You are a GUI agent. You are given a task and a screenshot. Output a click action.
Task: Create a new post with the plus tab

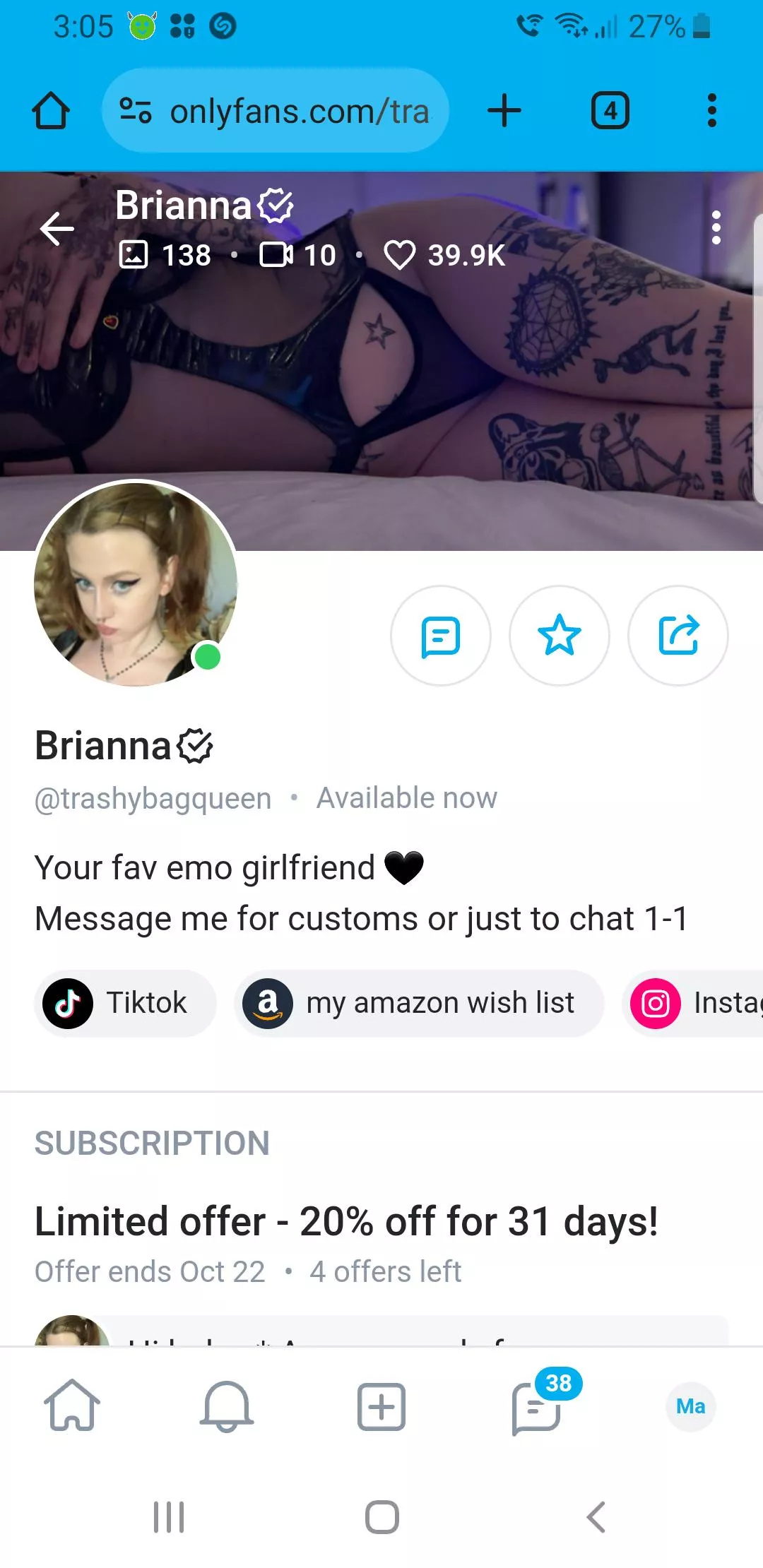tap(381, 1406)
